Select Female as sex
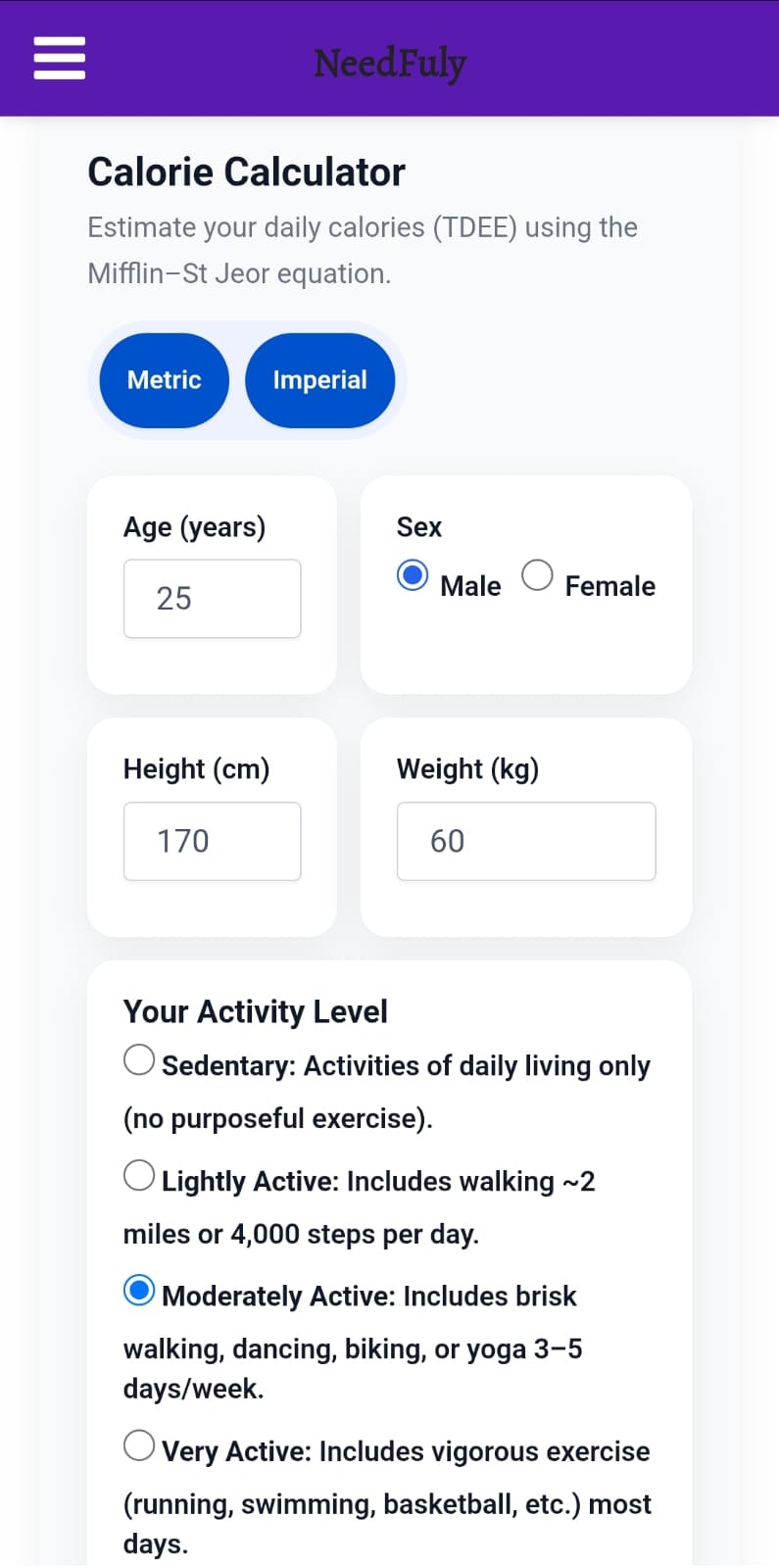This screenshot has width=779, height=1568. 537,576
